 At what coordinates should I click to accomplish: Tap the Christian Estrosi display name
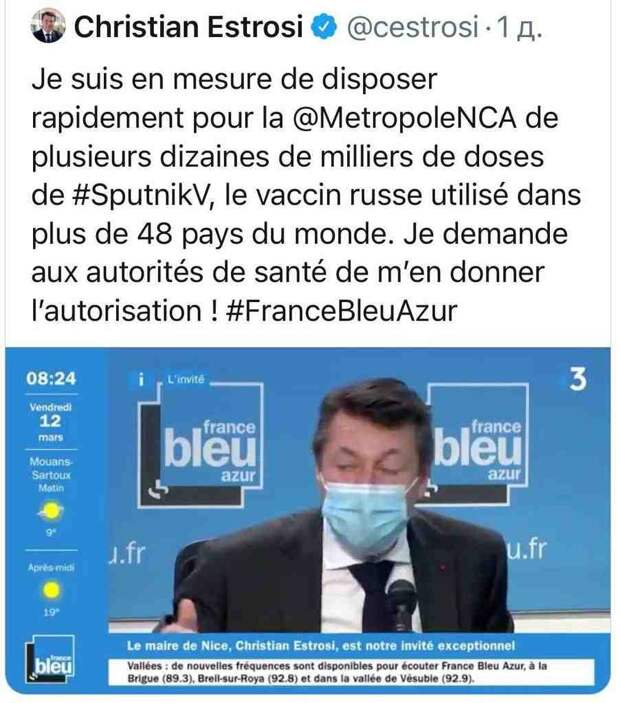(x=187, y=28)
